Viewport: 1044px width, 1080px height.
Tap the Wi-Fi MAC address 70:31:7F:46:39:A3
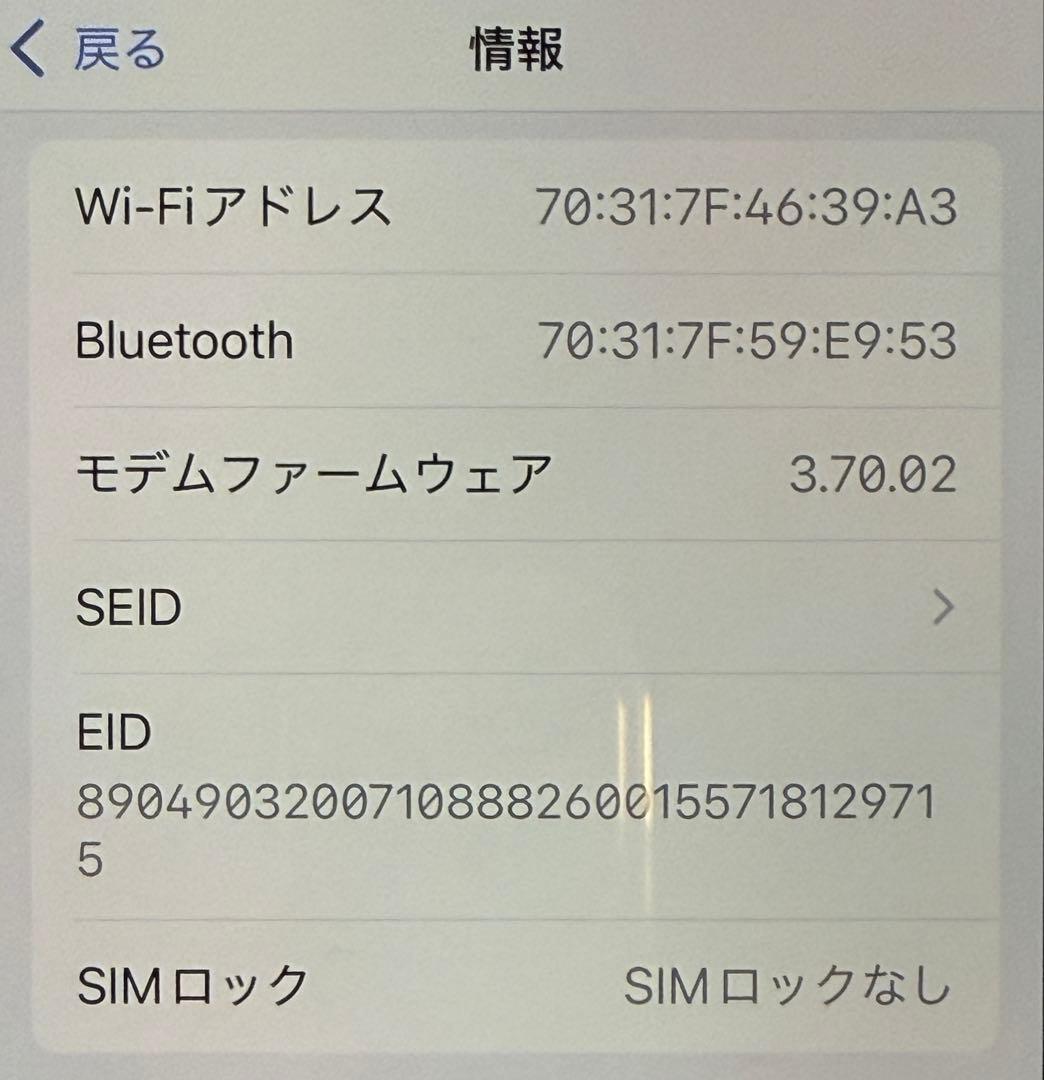tap(748, 205)
